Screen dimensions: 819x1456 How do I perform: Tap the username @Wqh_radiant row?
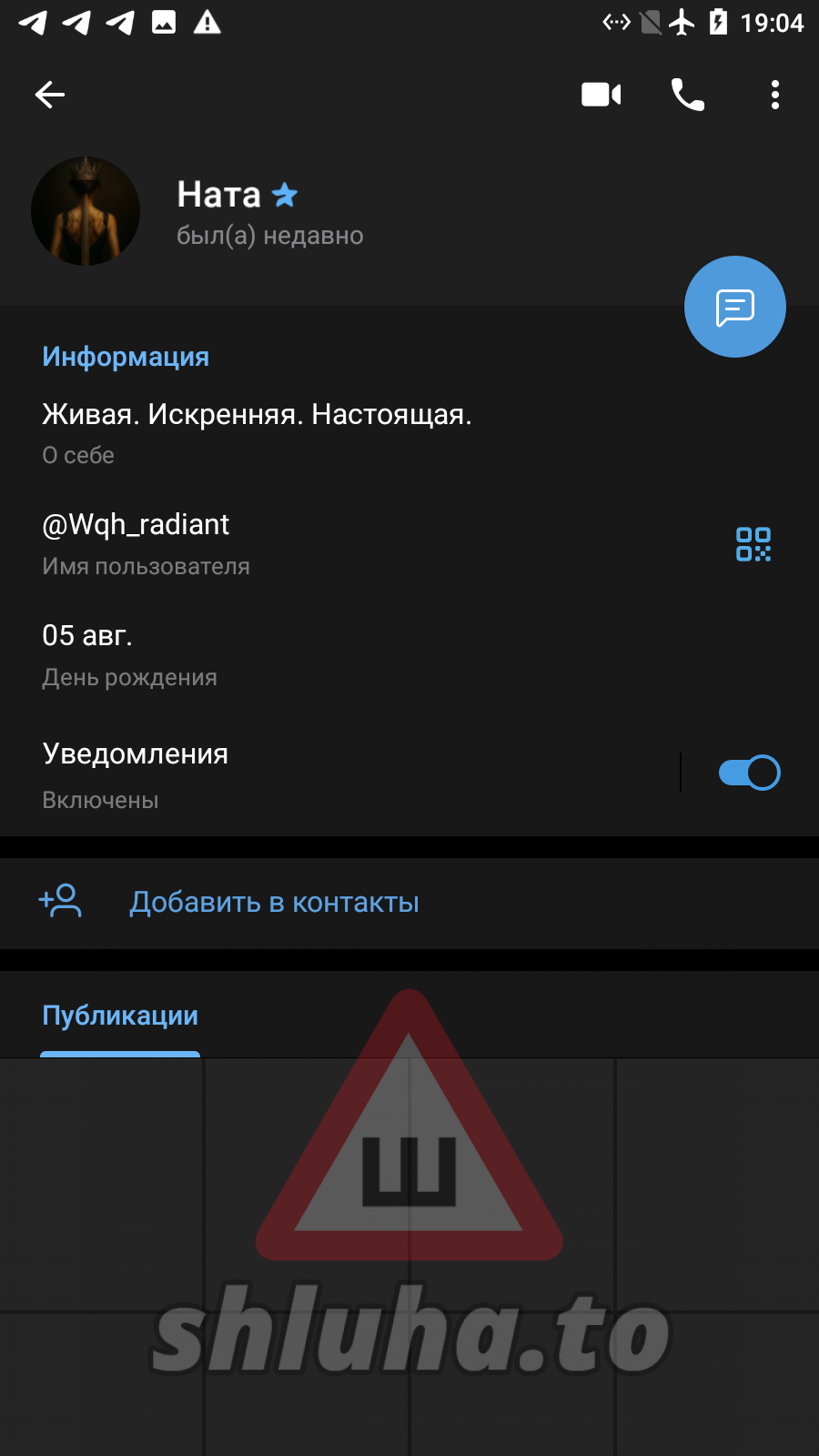point(273,543)
